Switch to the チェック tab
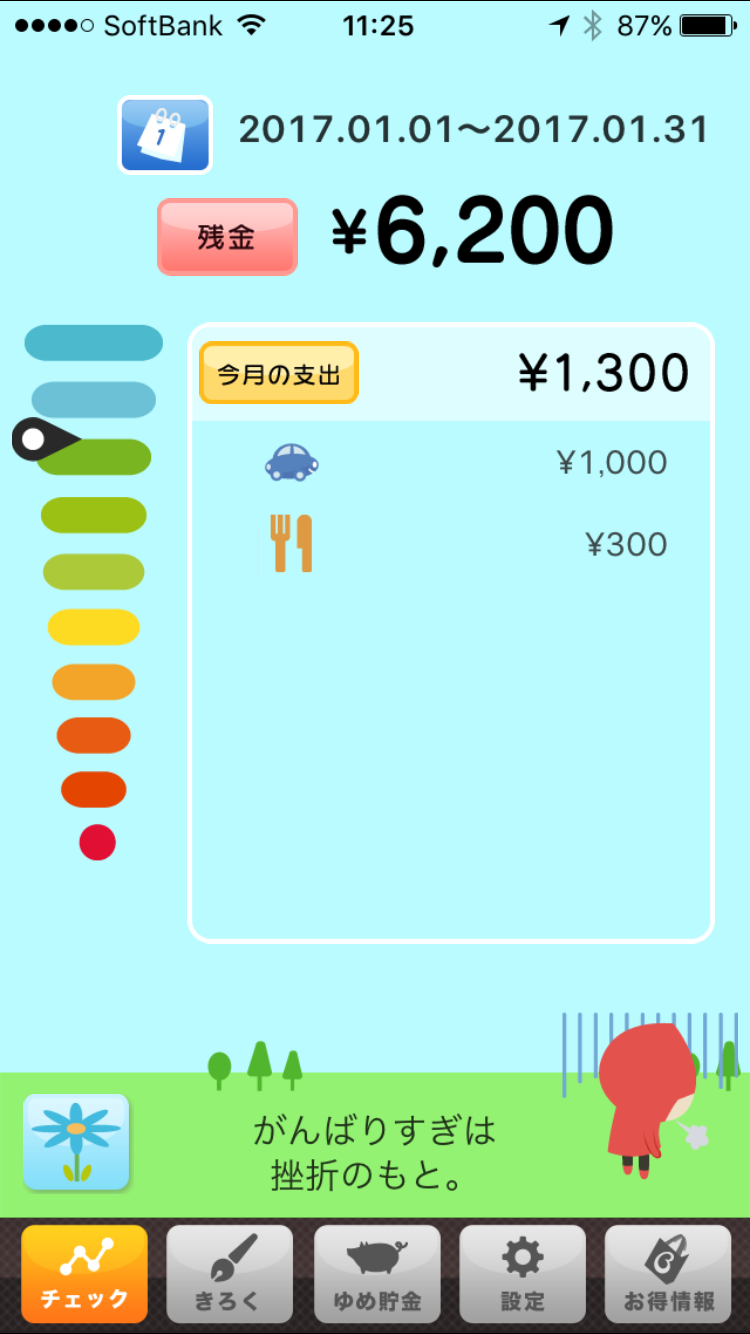The image size is (750, 1334). (x=84, y=1273)
